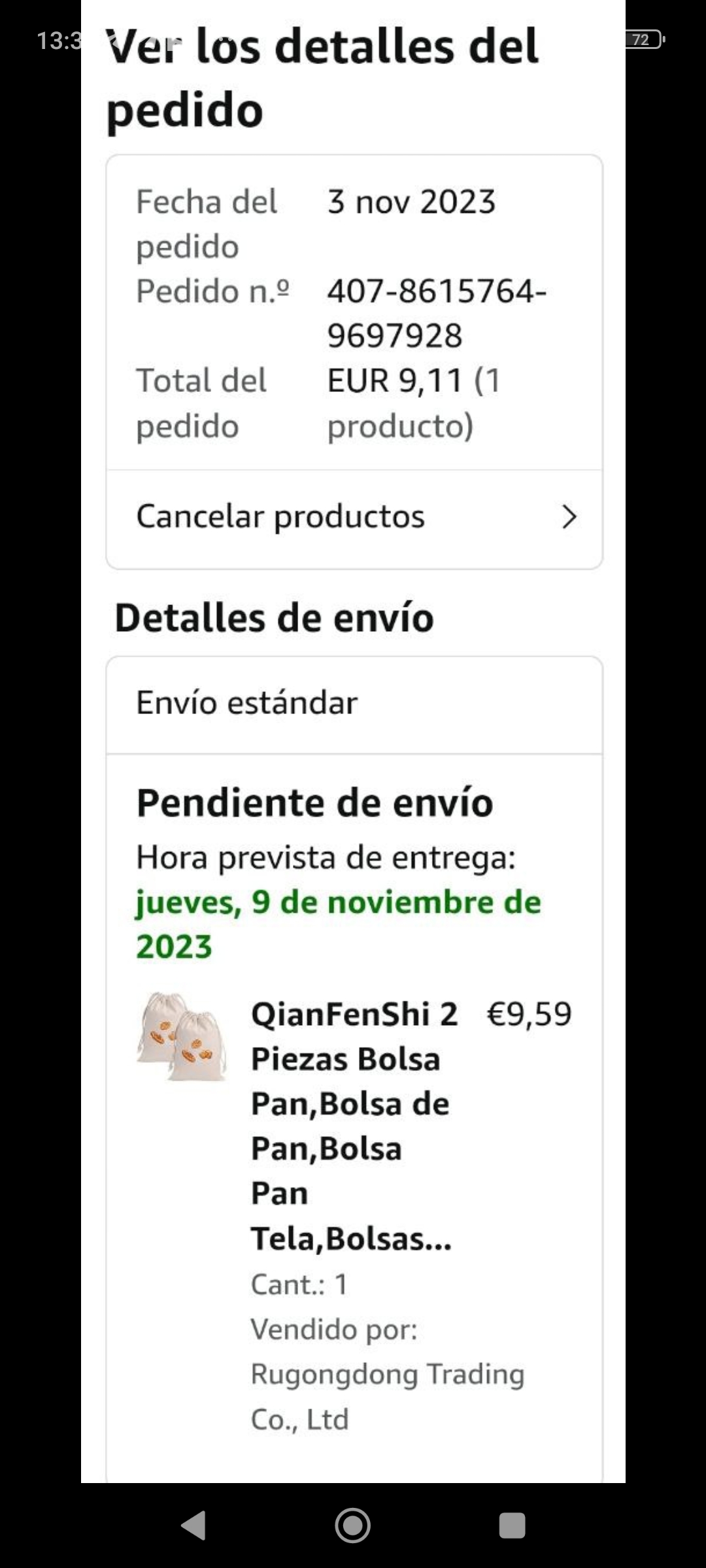Tap the system home button
This screenshot has height=1568, width=706.
tap(353, 1526)
